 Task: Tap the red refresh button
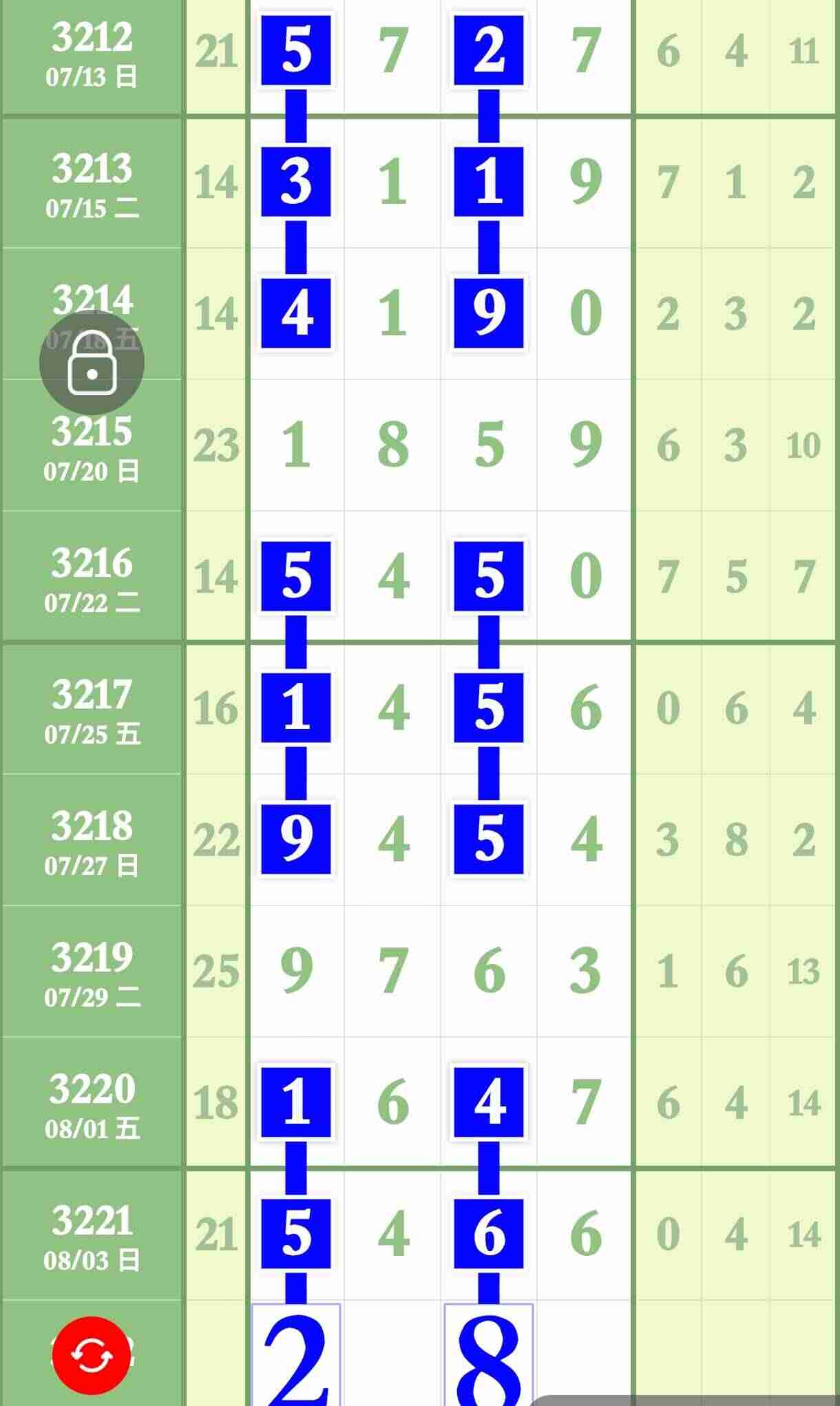pyautogui.click(x=92, y=1355)
